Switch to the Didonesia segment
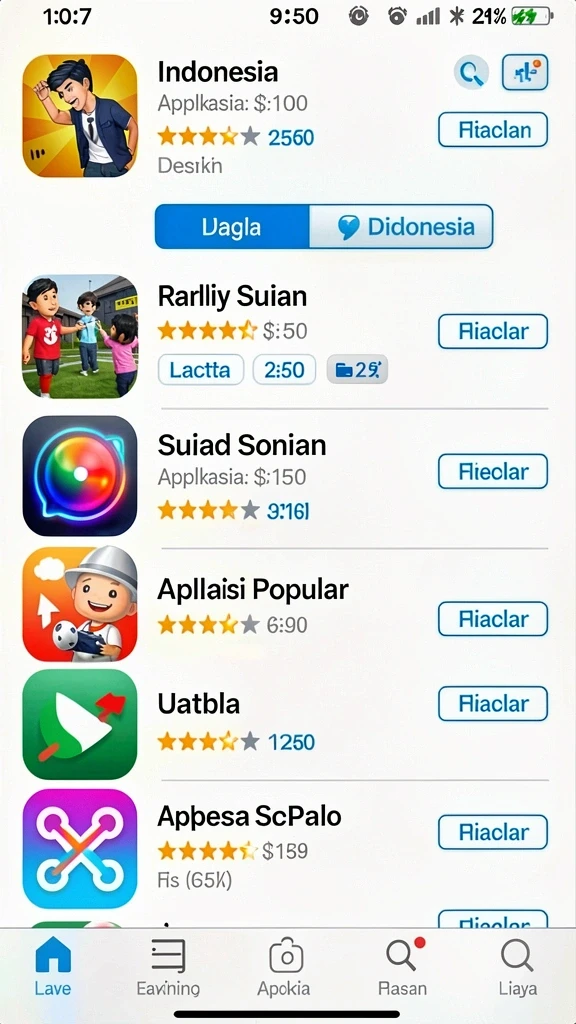 coord(401,227)
